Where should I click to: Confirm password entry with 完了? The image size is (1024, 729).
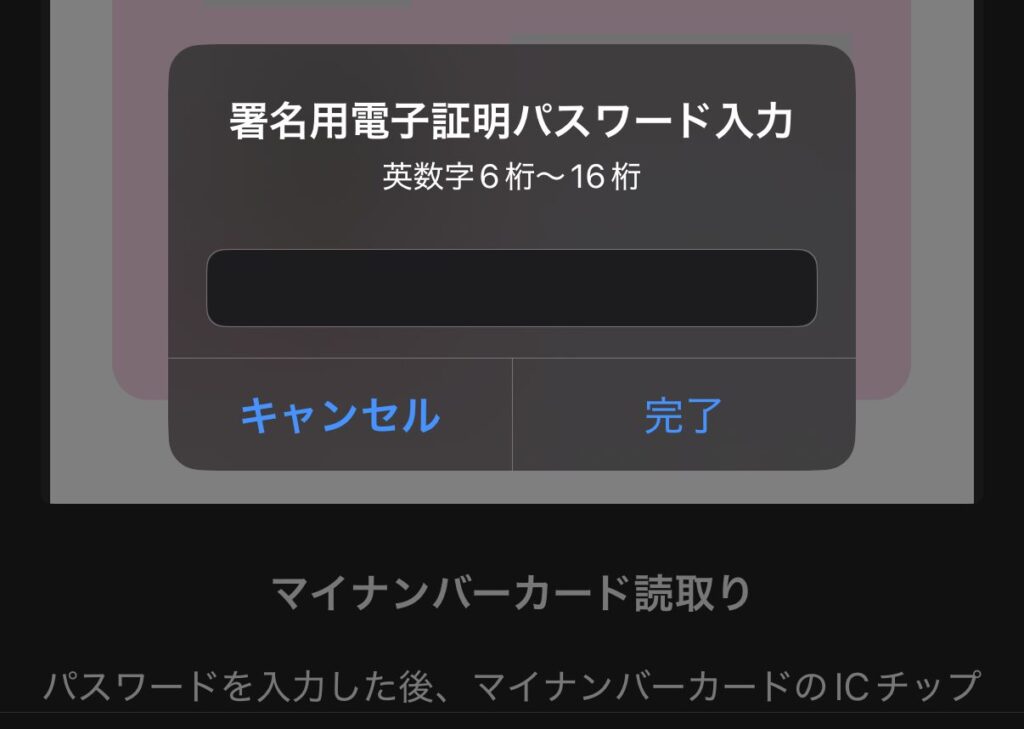click(683, 415)
